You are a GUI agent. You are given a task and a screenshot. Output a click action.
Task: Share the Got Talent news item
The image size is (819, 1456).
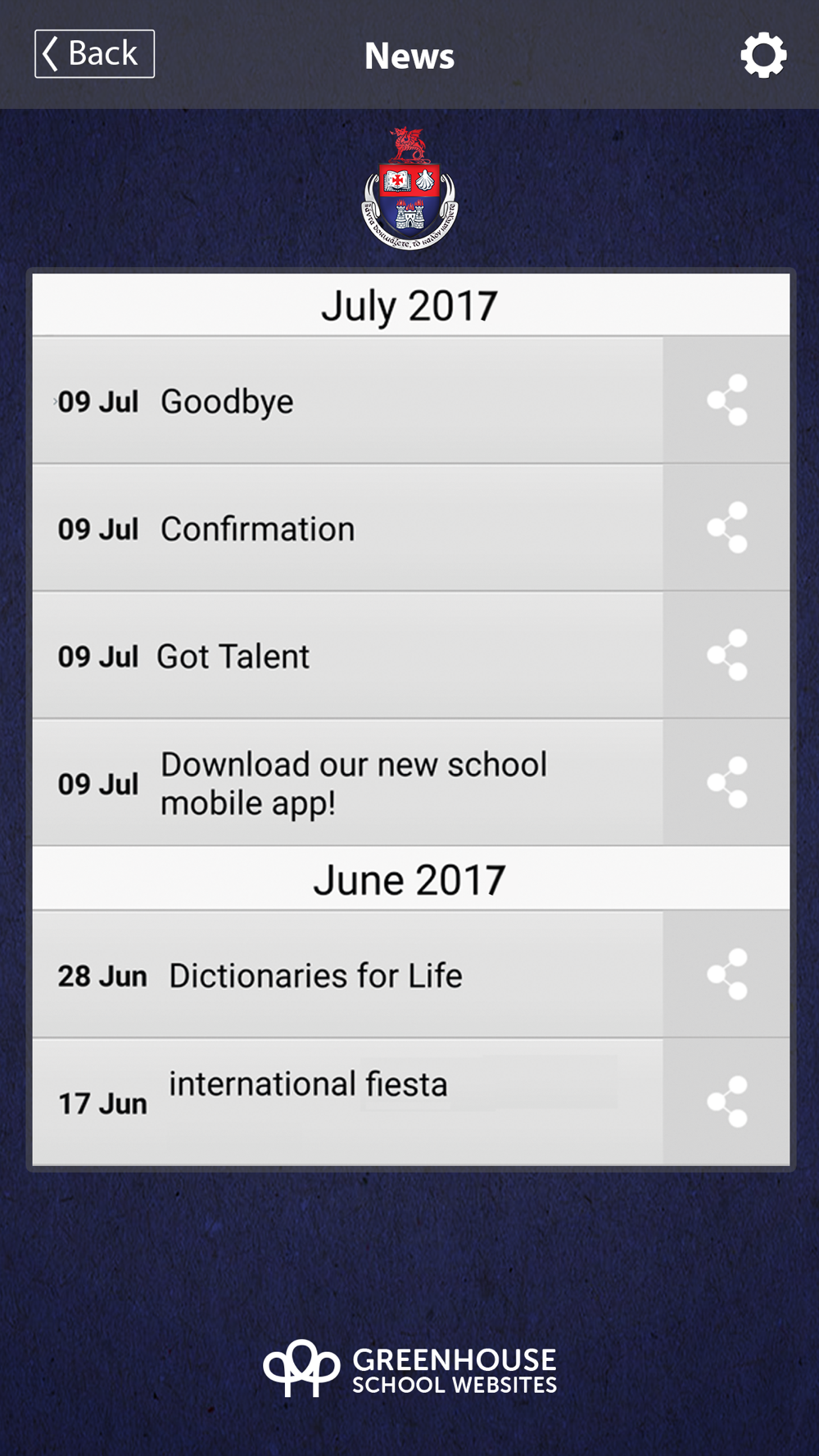pyautogui.click(x=727, y=656)
